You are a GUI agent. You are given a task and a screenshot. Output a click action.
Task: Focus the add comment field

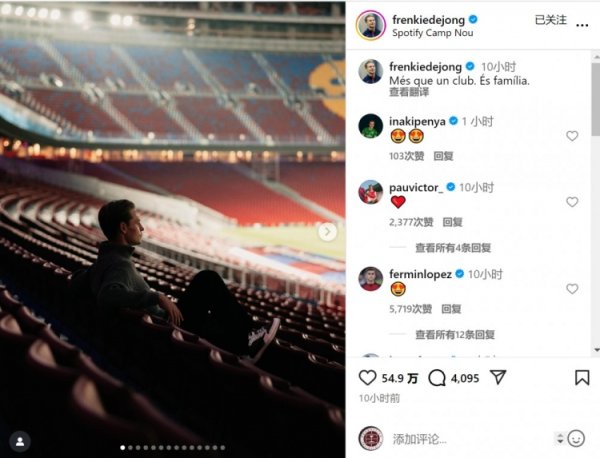(x=460, y=438)
